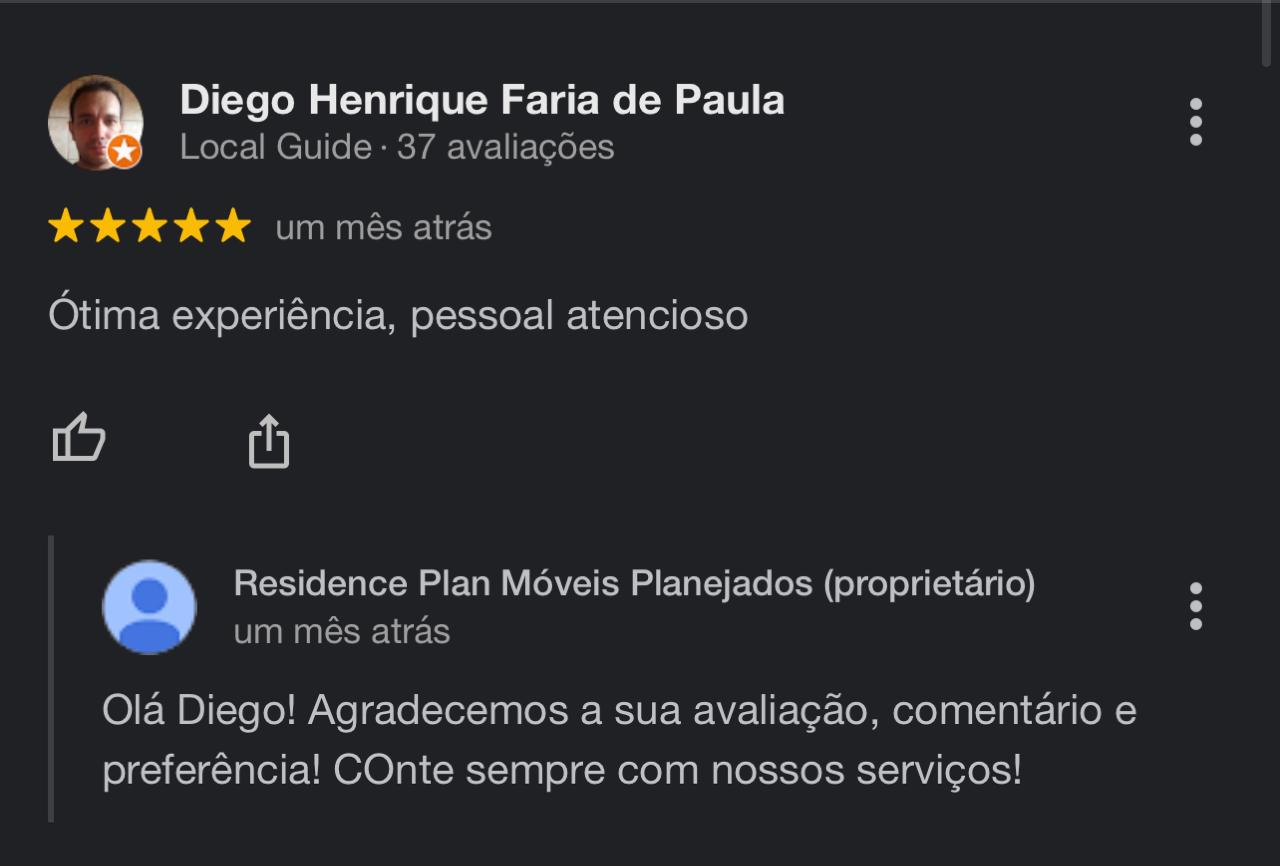Share Diego's review

point(268,441)
